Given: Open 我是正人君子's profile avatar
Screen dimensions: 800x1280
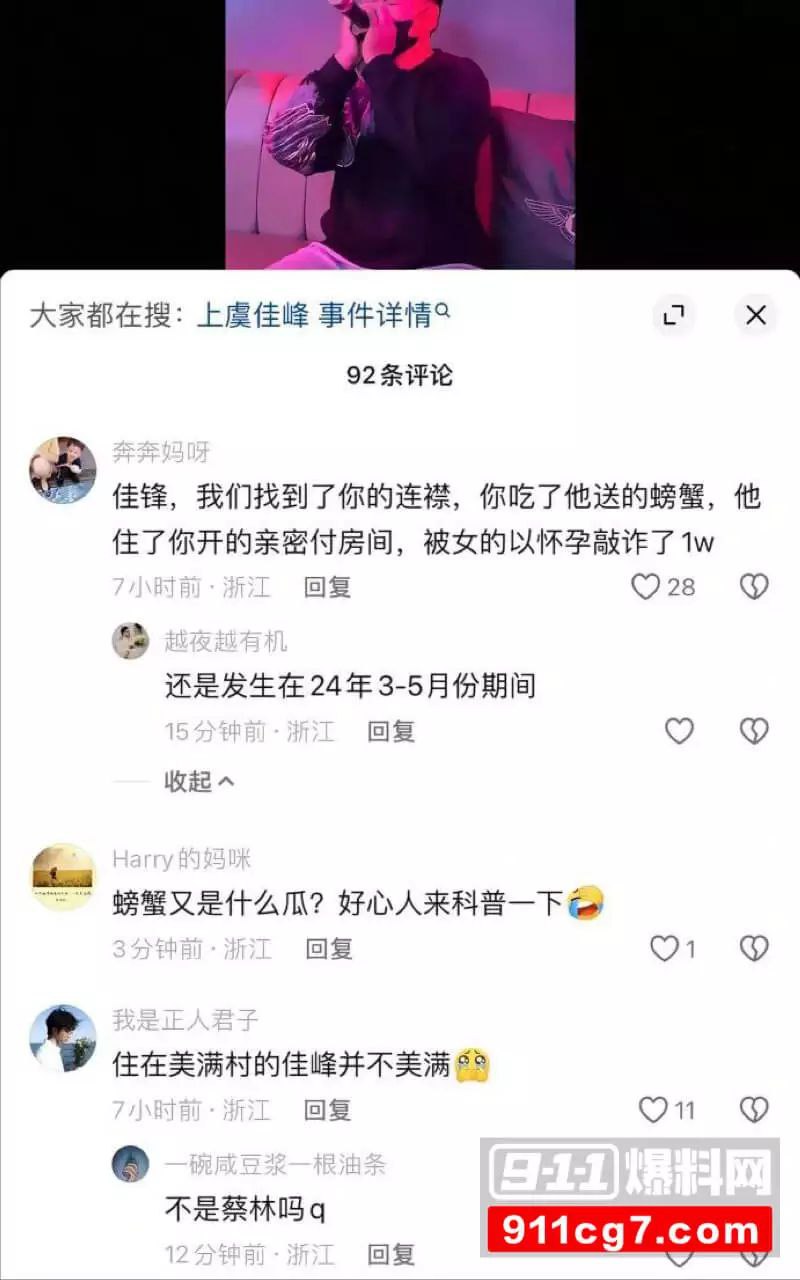Looking at the screenshot, I should click(63, 1038).
